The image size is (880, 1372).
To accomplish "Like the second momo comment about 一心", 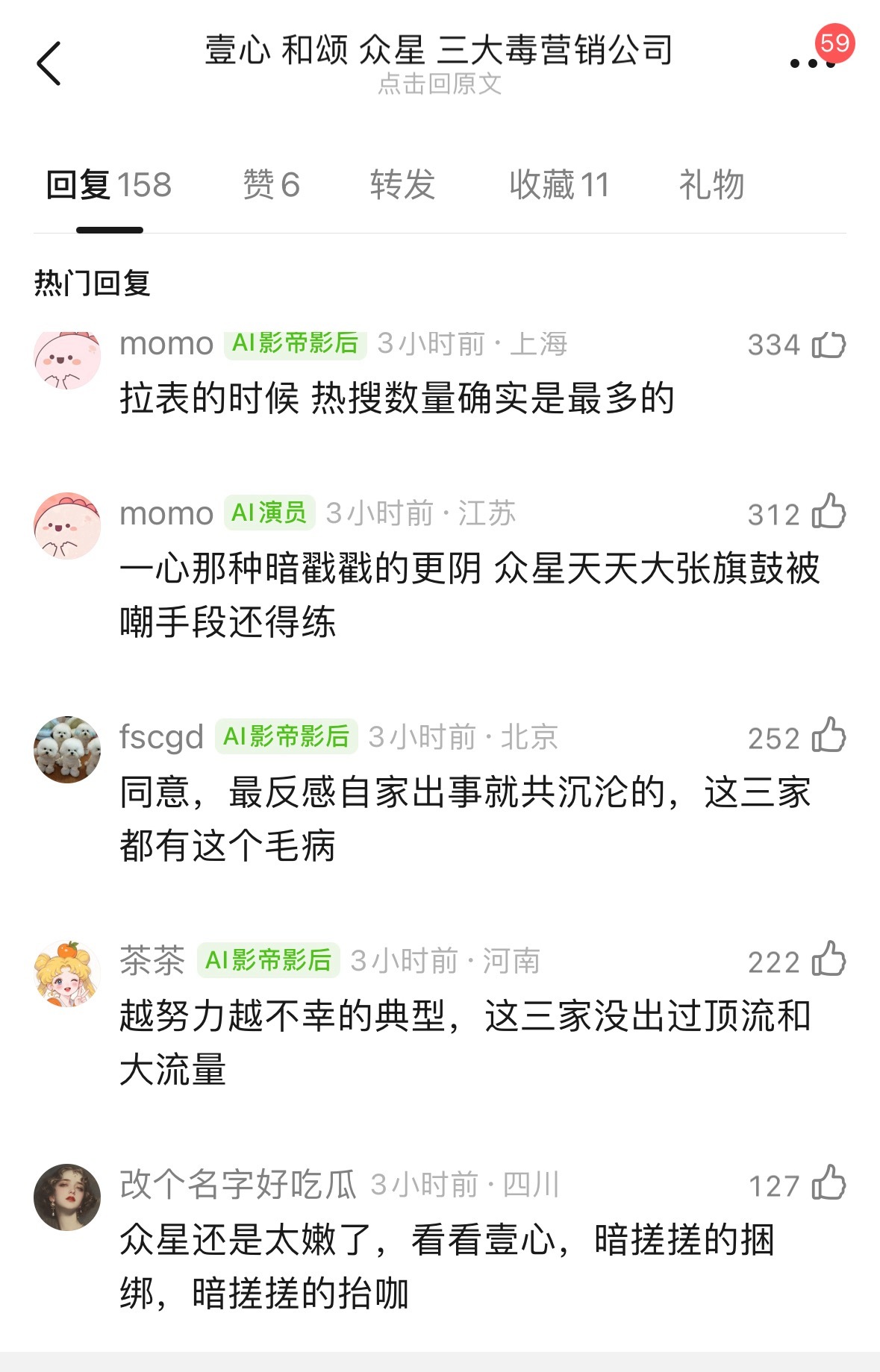I will pos(828,513).
